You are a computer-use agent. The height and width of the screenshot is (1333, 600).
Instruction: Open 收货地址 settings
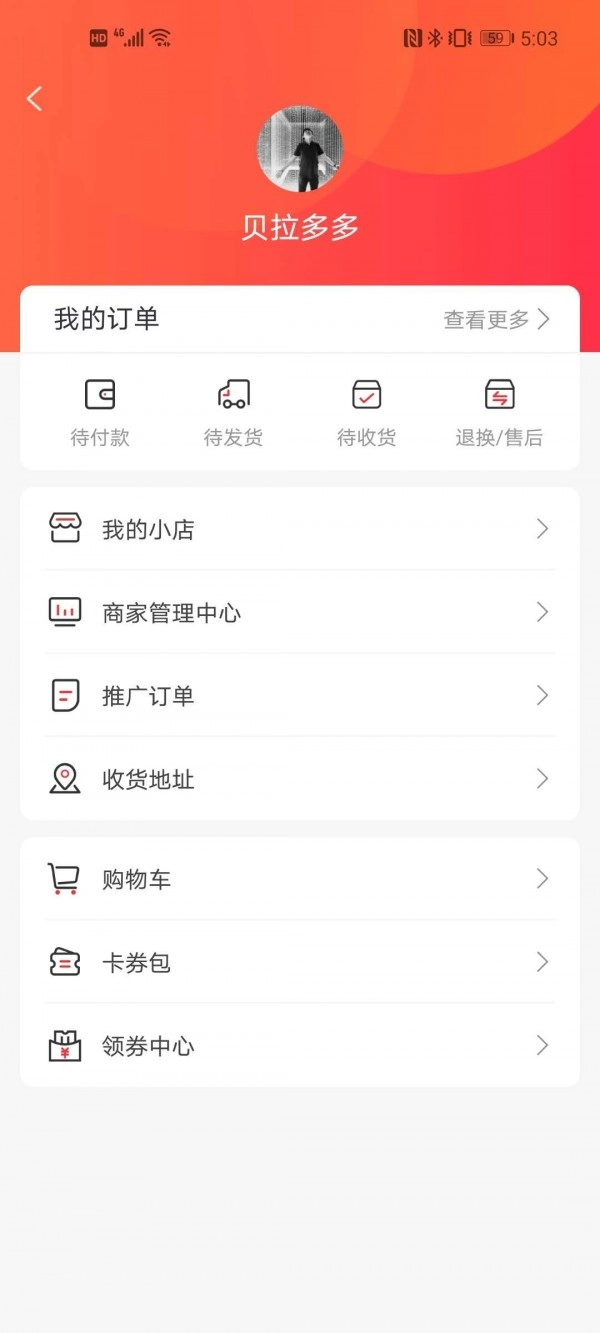[300, 779]
